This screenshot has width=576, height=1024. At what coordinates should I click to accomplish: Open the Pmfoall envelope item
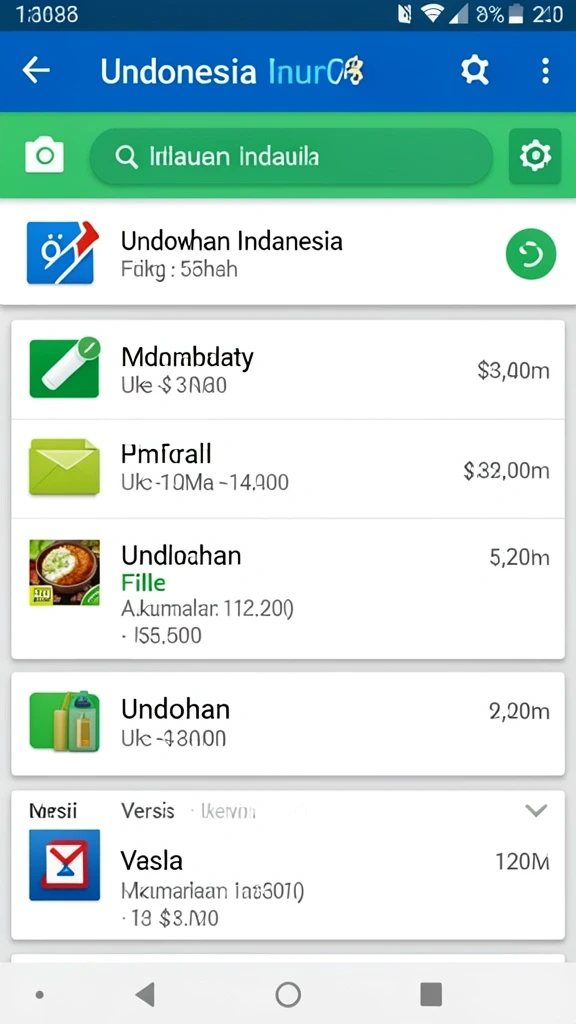pos(288,469)
